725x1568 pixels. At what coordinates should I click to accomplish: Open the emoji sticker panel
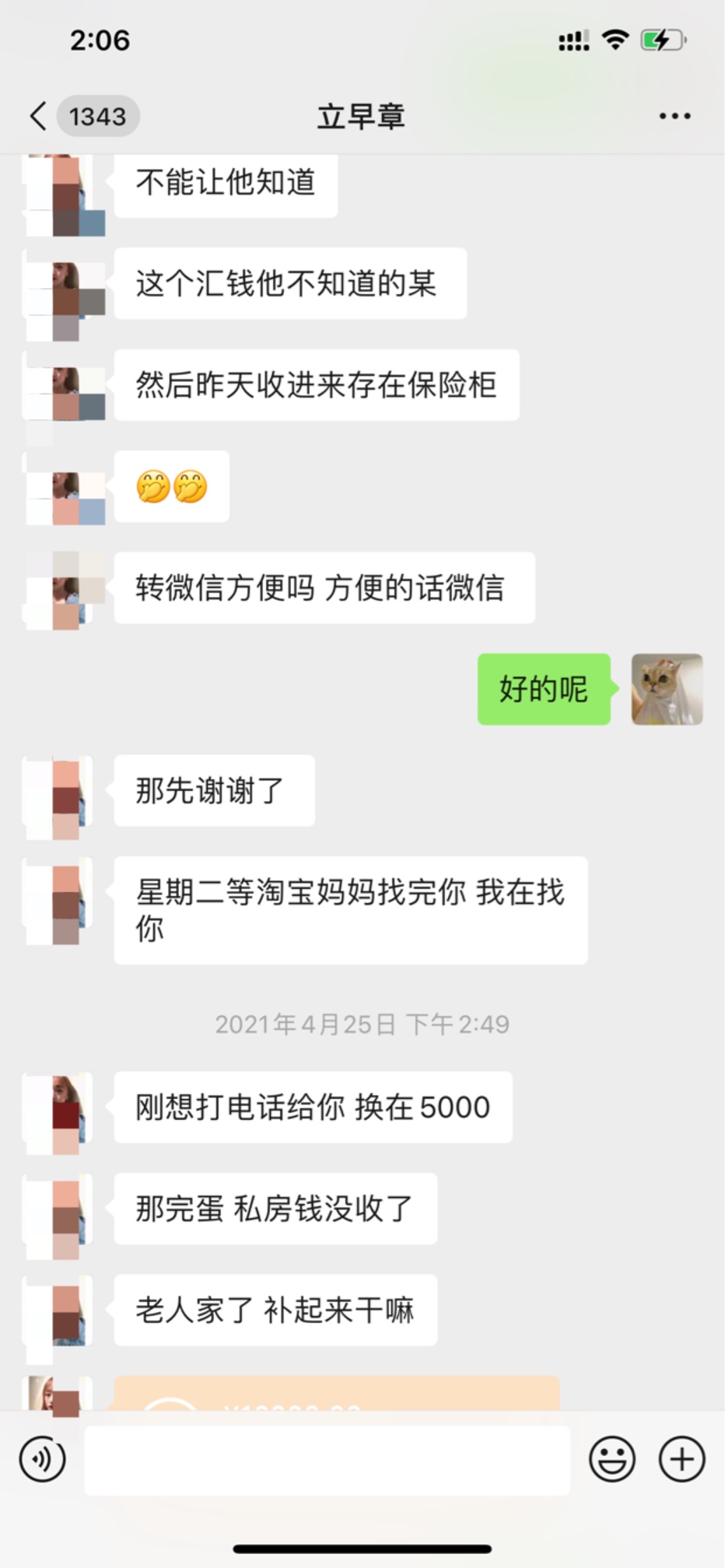click(x=612, y=1459)
